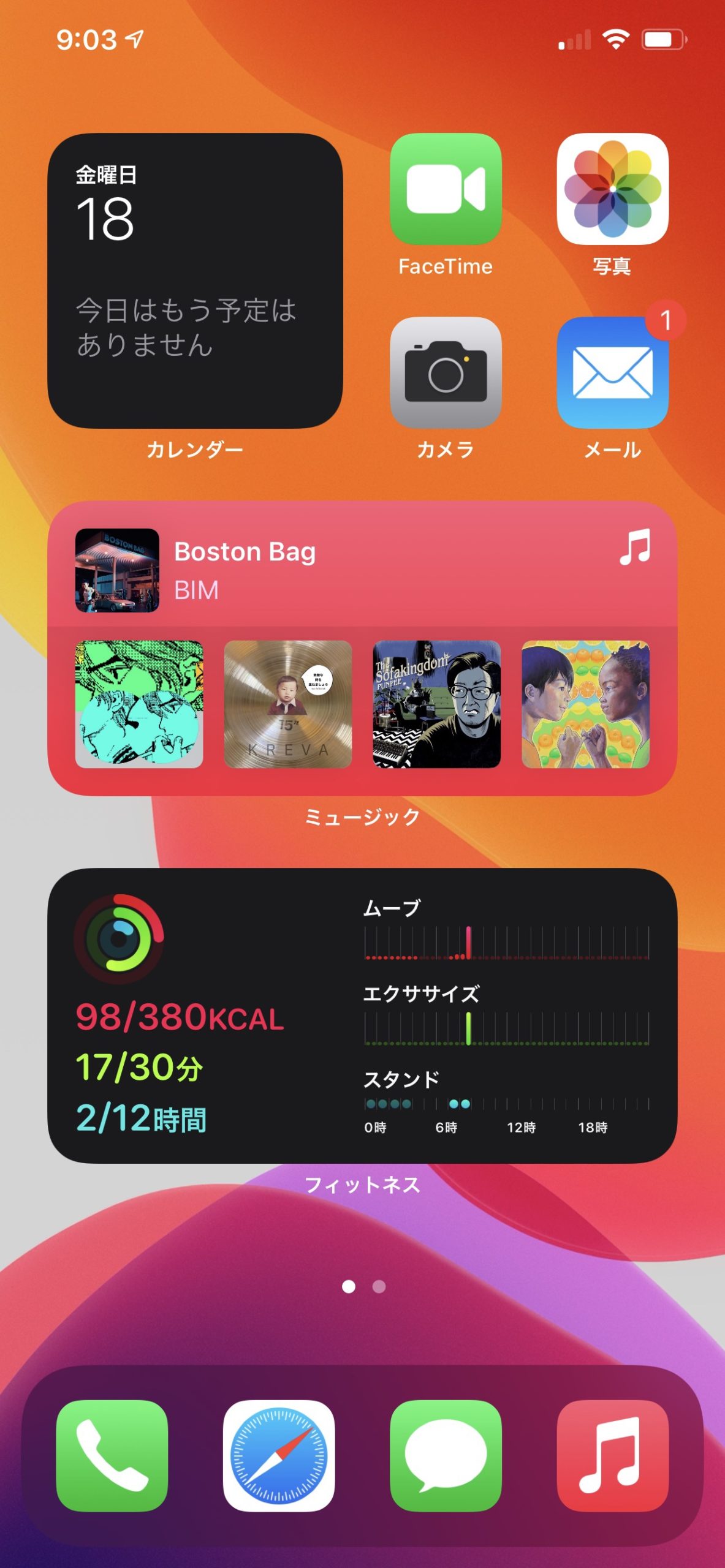Launch the 写真 (Photos) app
725x1568 pixels.
[612, 189]
